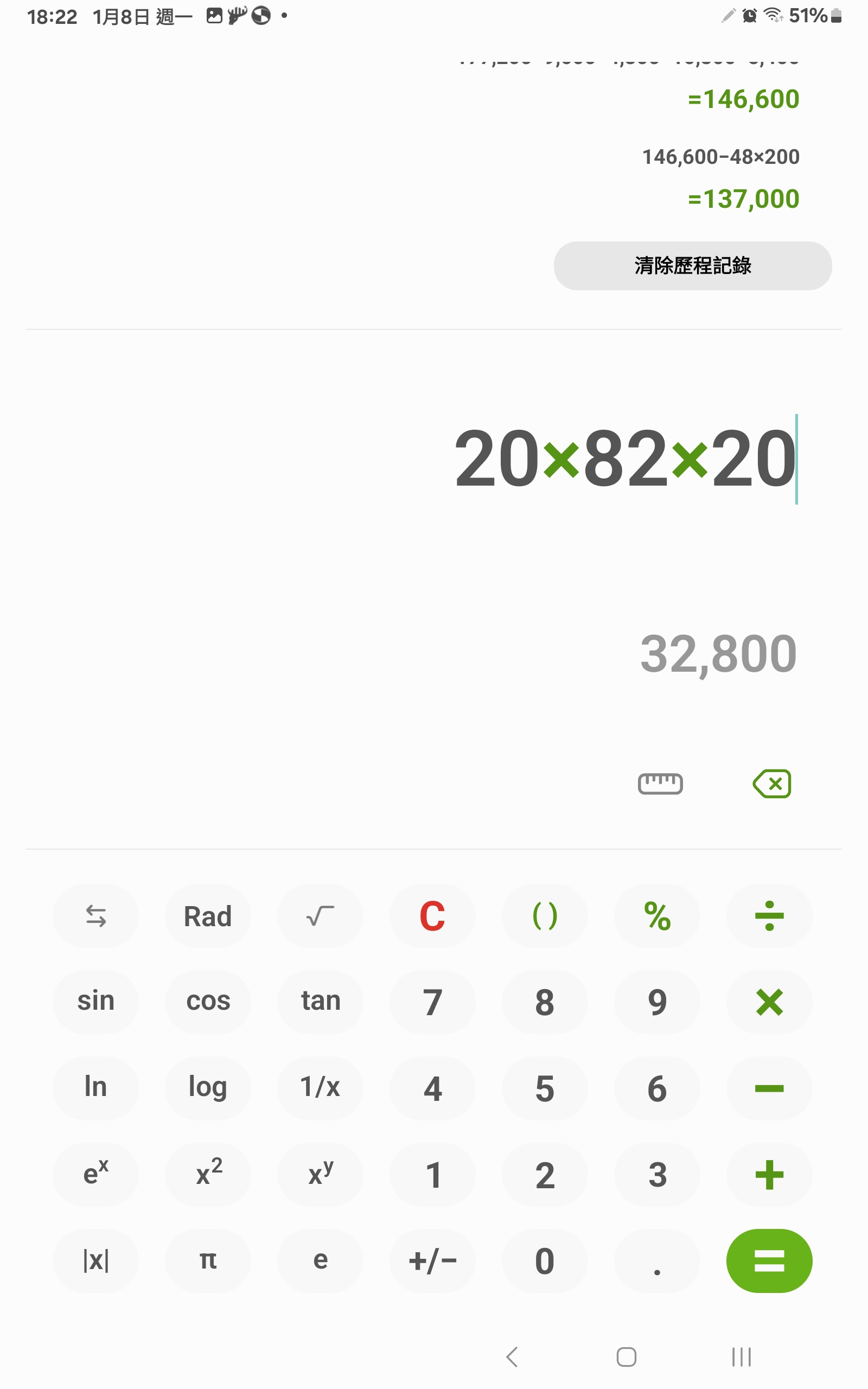The height and width of the screenshot is (1389, 868).
Task: Toggle alternate functions with the swap arrows key
Action: click(x=96, y=916)
